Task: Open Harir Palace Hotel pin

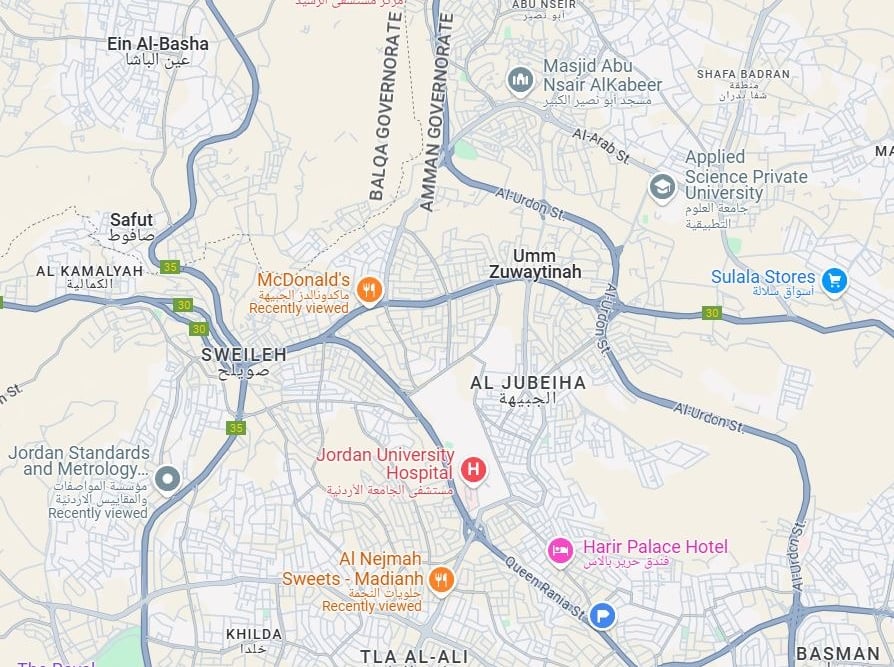Action: [560, 549]
